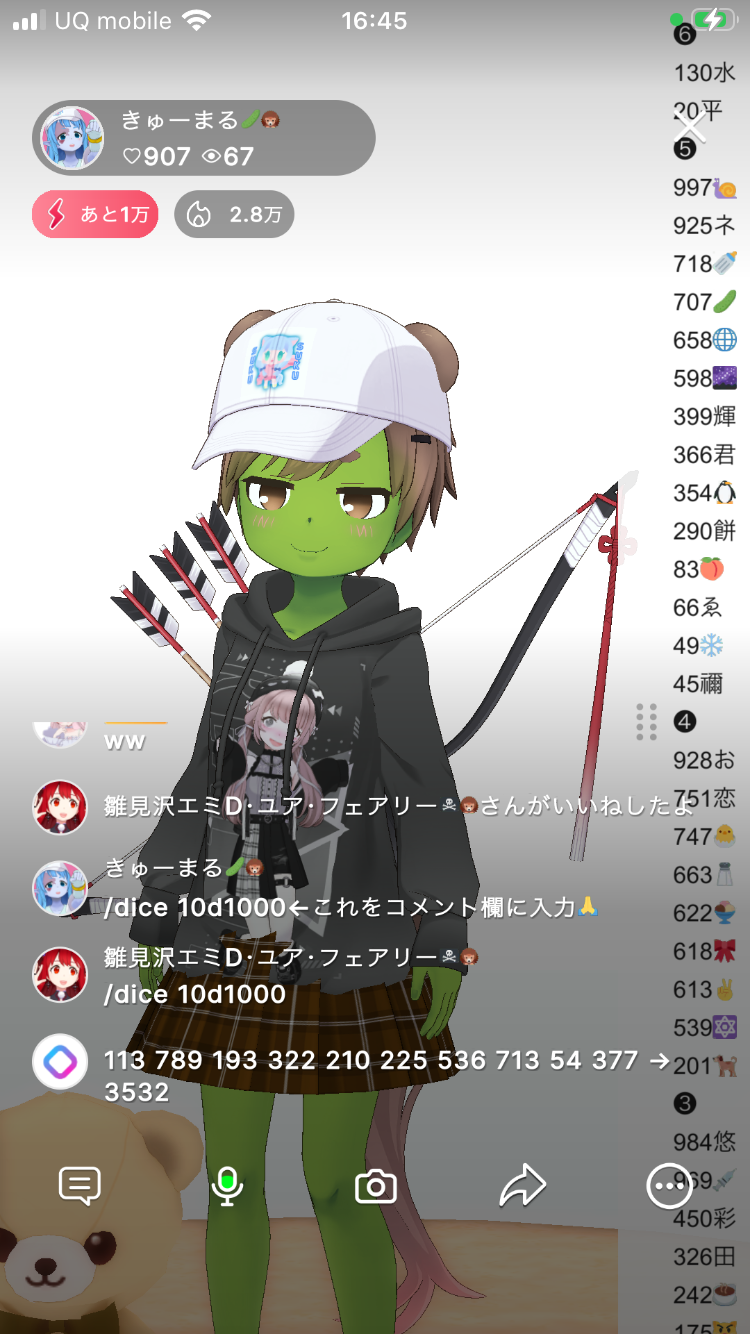Image resolution: width=750 pixels, height=1334 pixels.
Task: Open the dice bot avatar icon
Action: pos(60,1061)
